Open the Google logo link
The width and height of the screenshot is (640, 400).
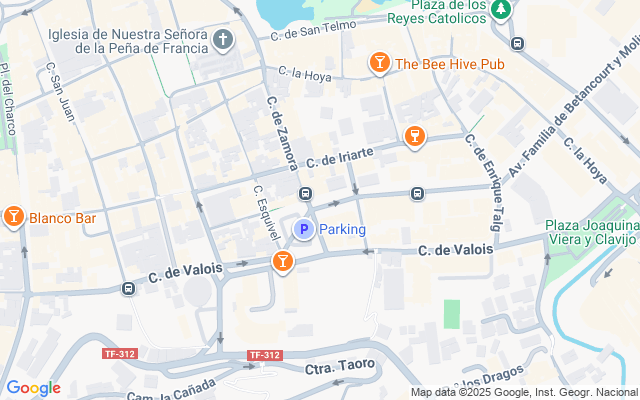tap(33, 388)
